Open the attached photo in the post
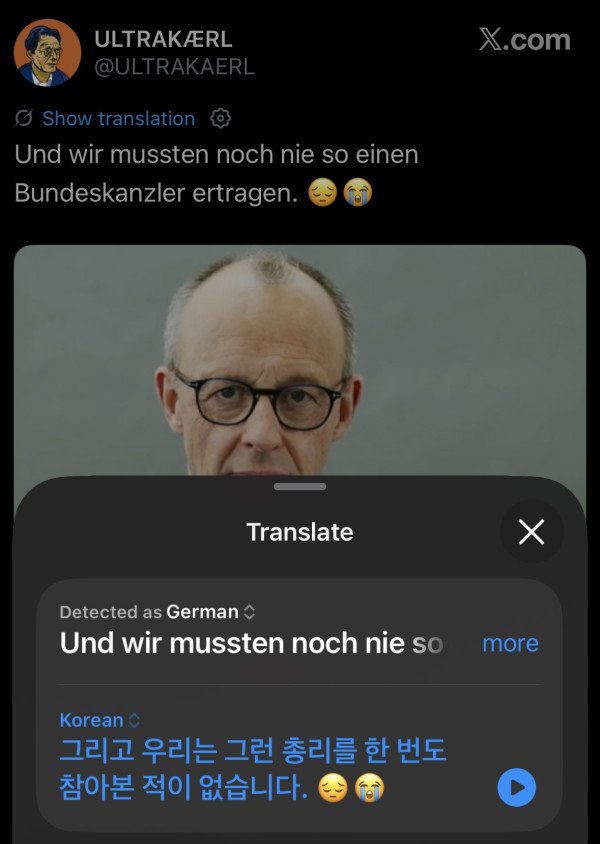Screen dimensions: 600x844 pos(300,360)
